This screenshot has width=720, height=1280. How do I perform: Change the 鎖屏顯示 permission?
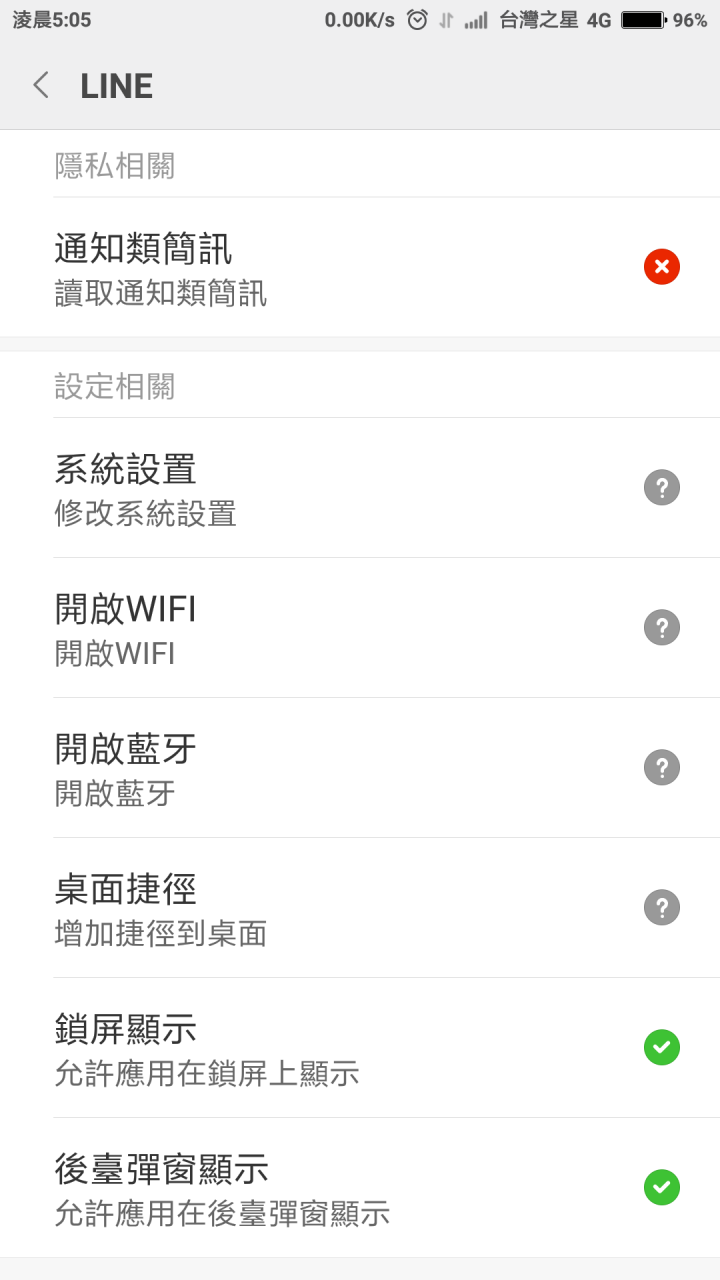click(x=360, y=1048)
